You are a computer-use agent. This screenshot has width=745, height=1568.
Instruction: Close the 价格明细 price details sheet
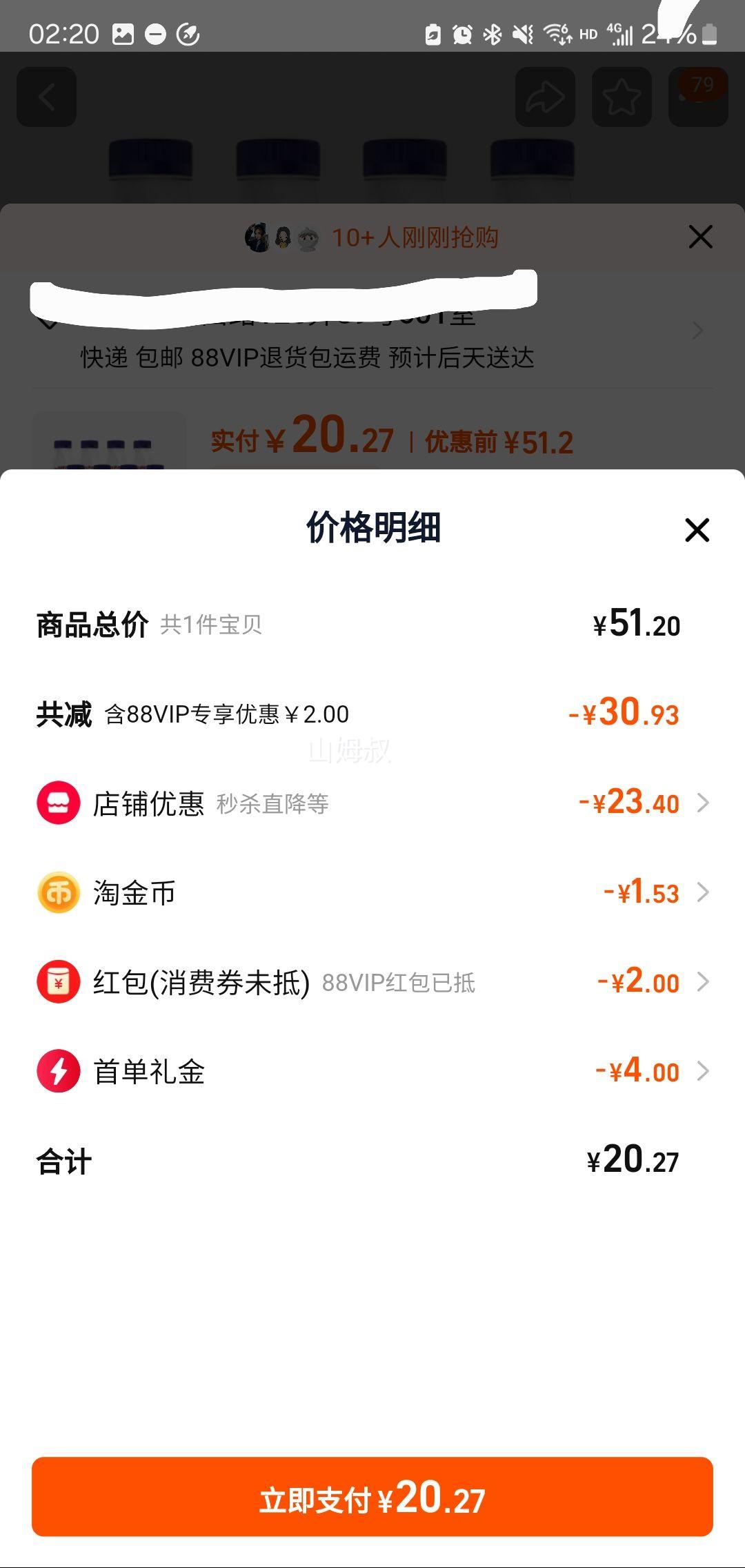coord(697,530)
